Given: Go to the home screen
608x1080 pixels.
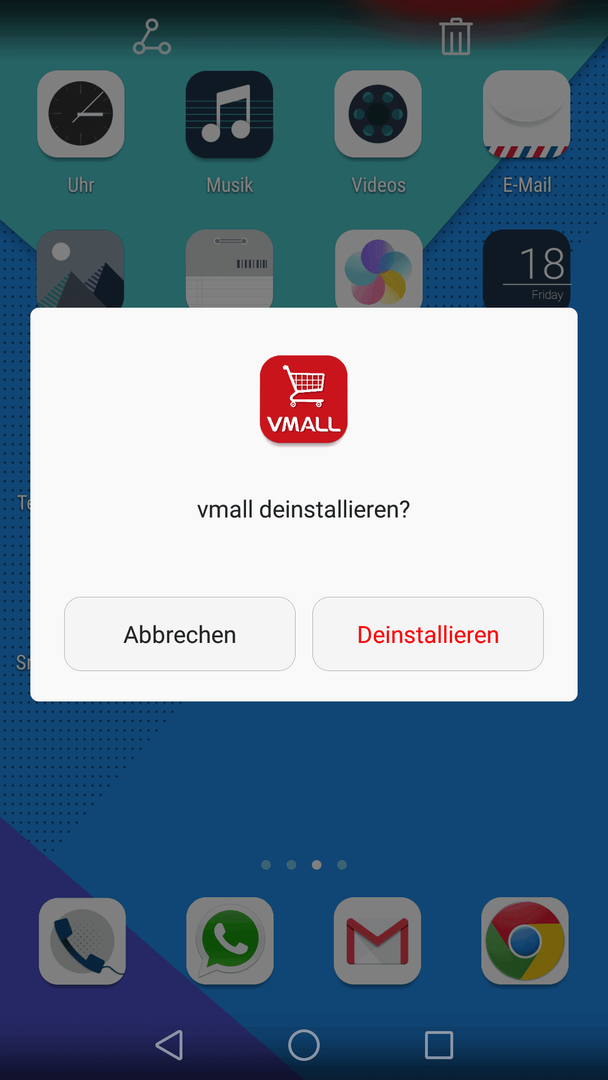Looking at the screenshot, I should tap(304, 1045).
